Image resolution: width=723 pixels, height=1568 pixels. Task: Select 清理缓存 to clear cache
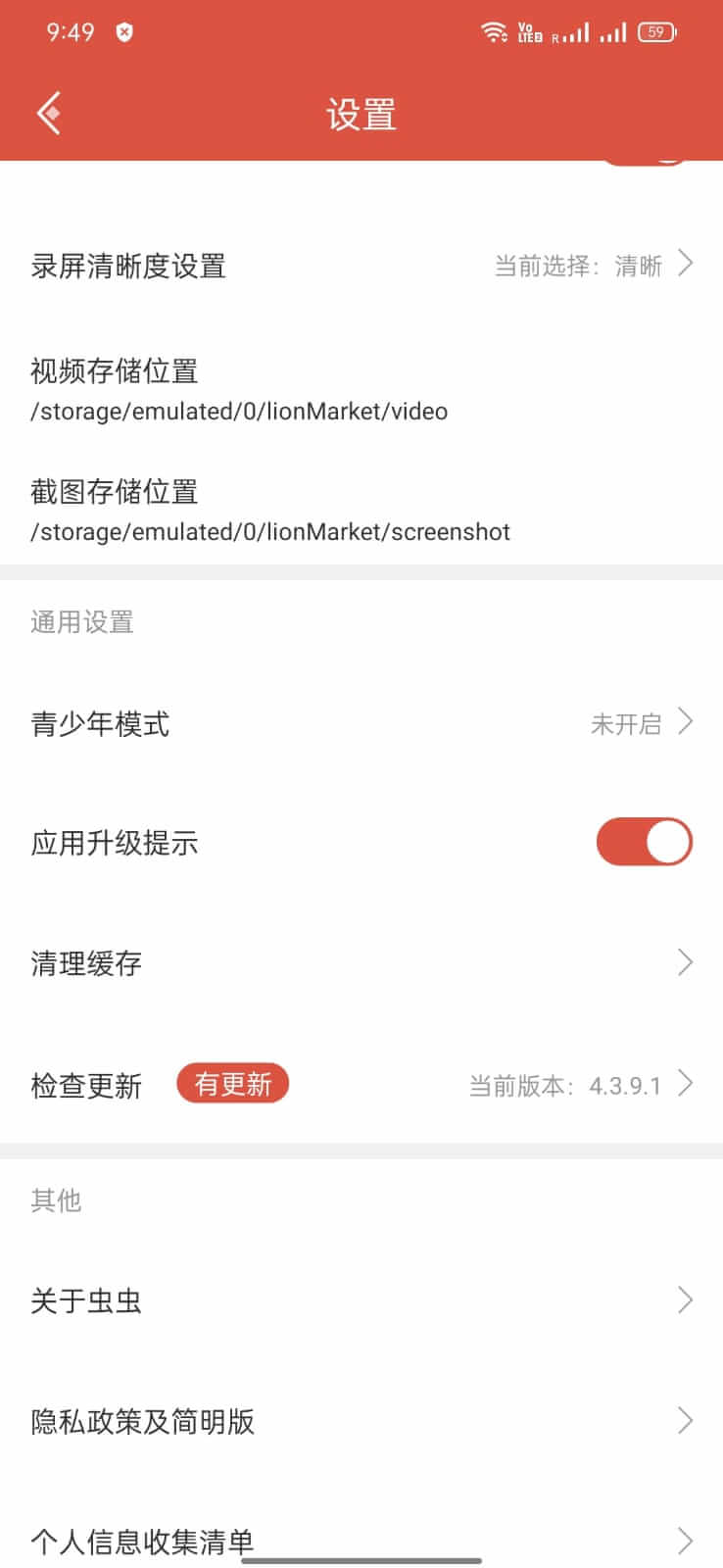pos(361,963)
